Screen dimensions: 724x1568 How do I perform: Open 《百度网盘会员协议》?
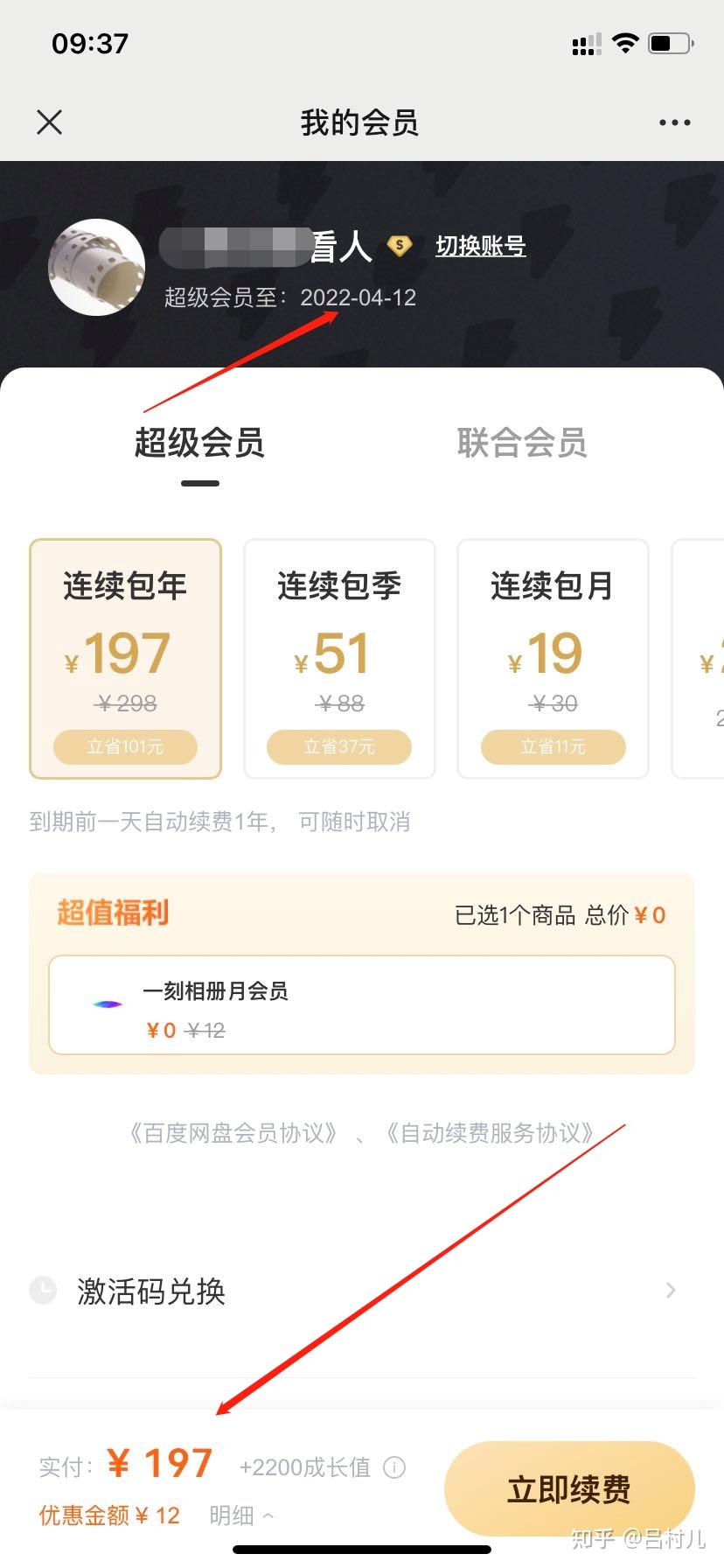(x=231, y=1133)
